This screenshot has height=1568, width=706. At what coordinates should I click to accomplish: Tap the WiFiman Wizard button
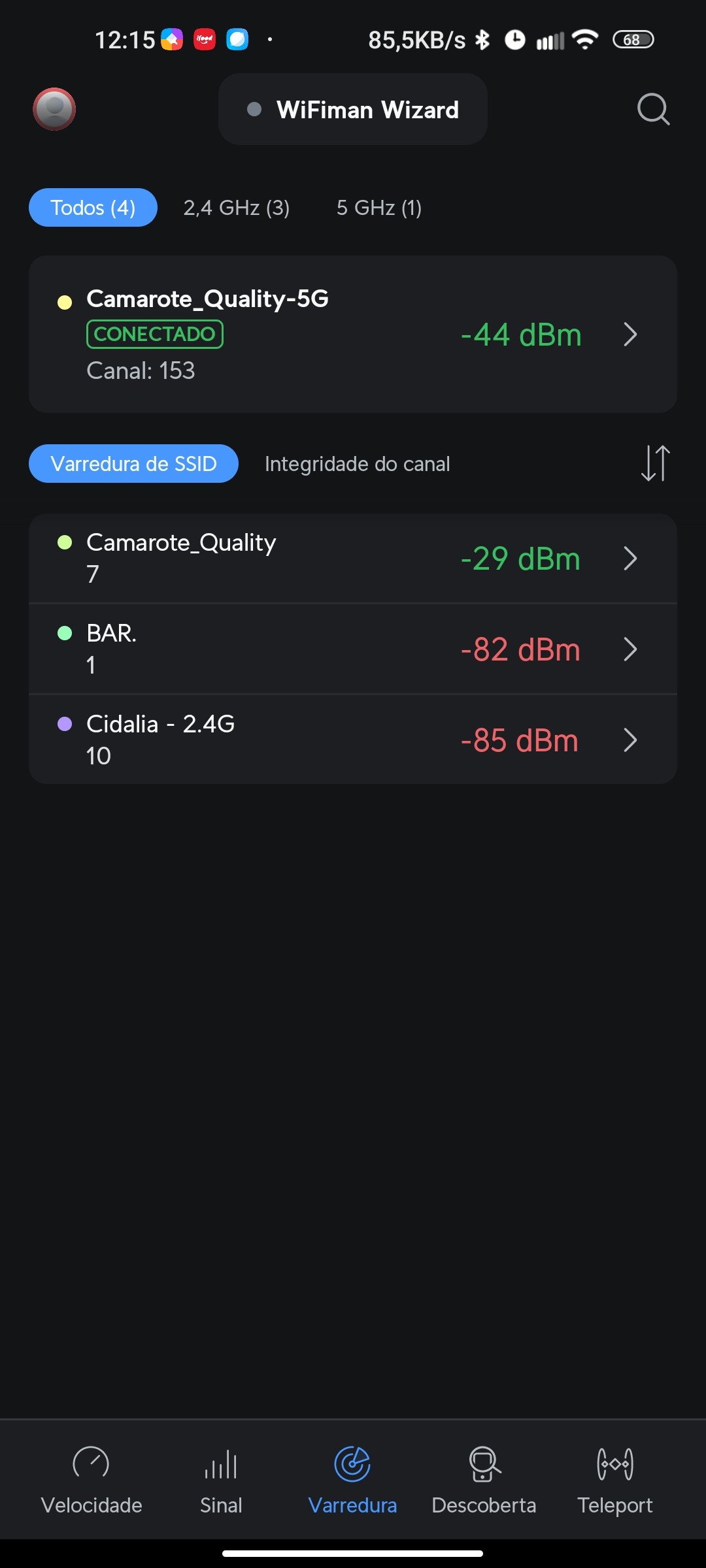353,110
